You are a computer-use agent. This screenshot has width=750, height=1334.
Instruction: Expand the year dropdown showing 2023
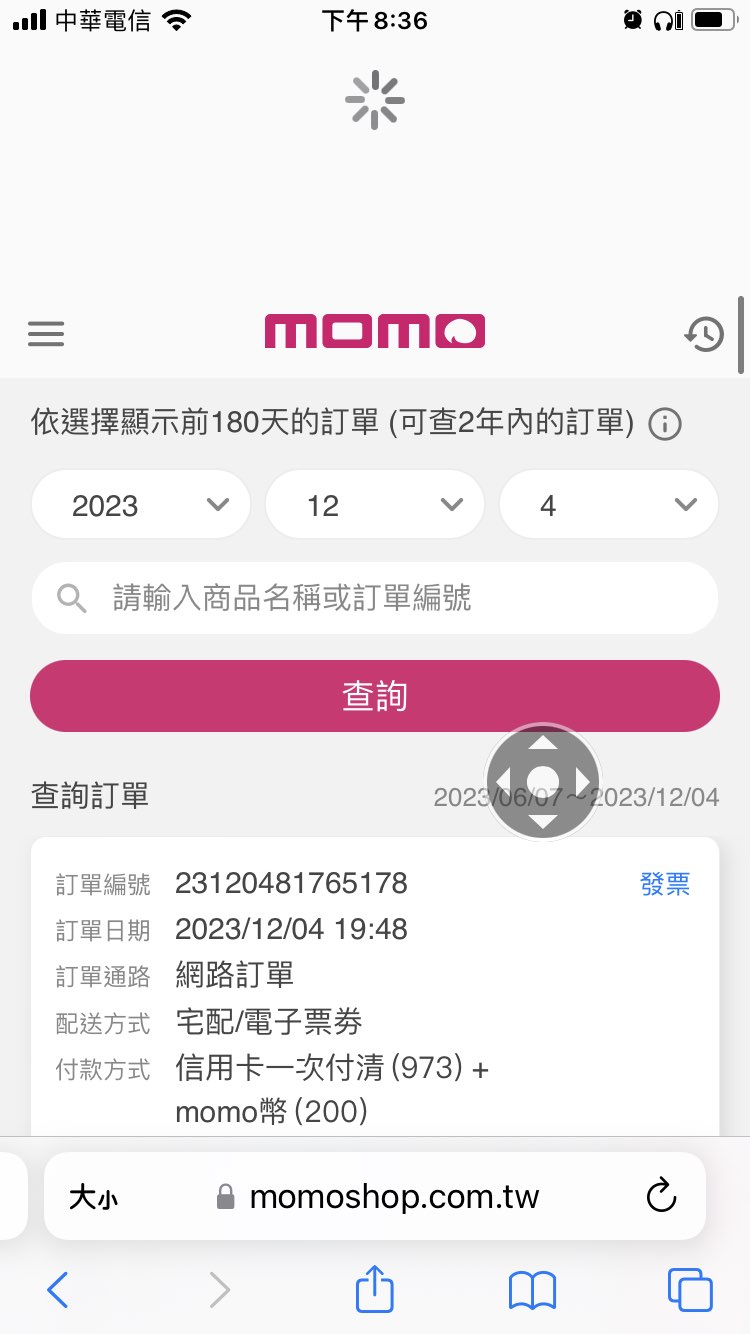click(x=141, y=505)
